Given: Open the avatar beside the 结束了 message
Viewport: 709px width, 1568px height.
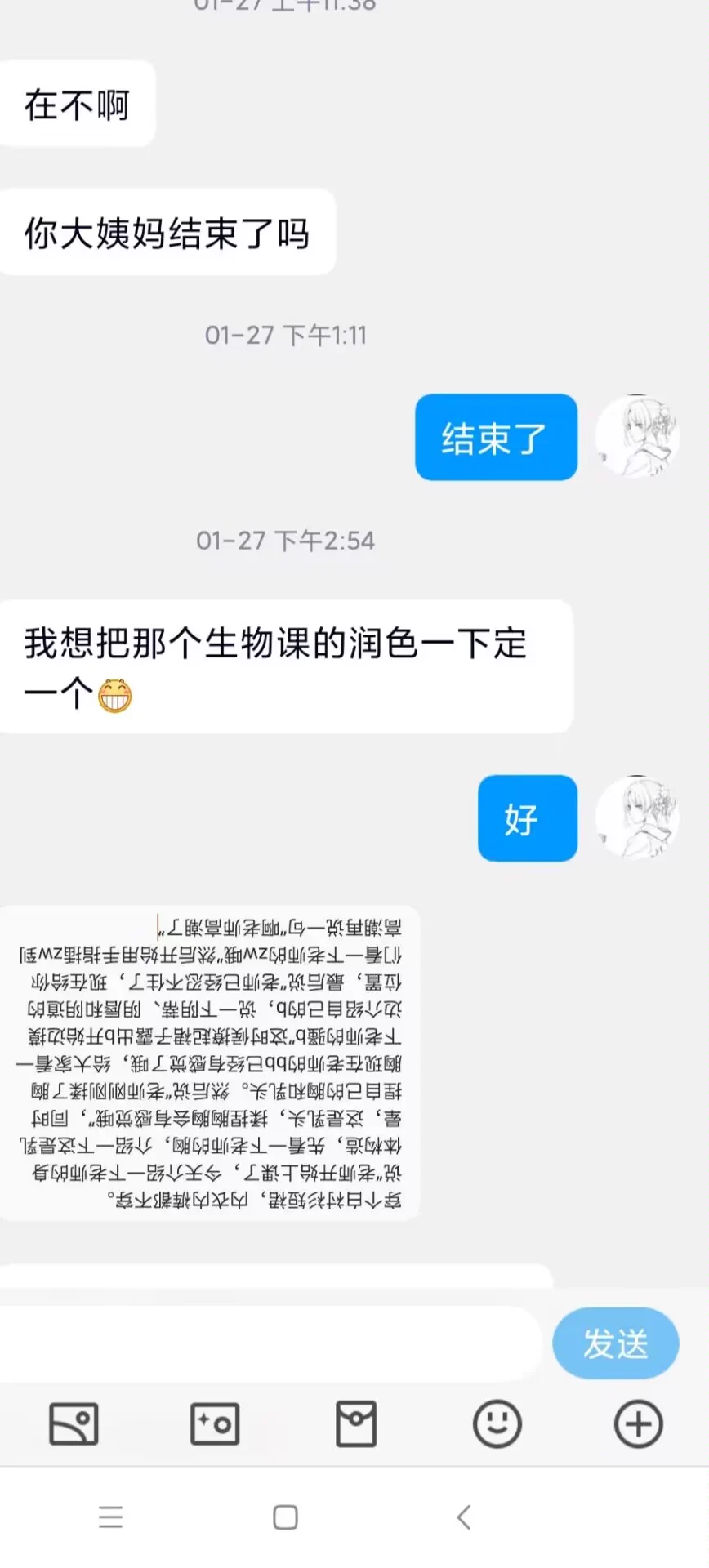Looking at the screenshot, I should [x=638, y=437].
